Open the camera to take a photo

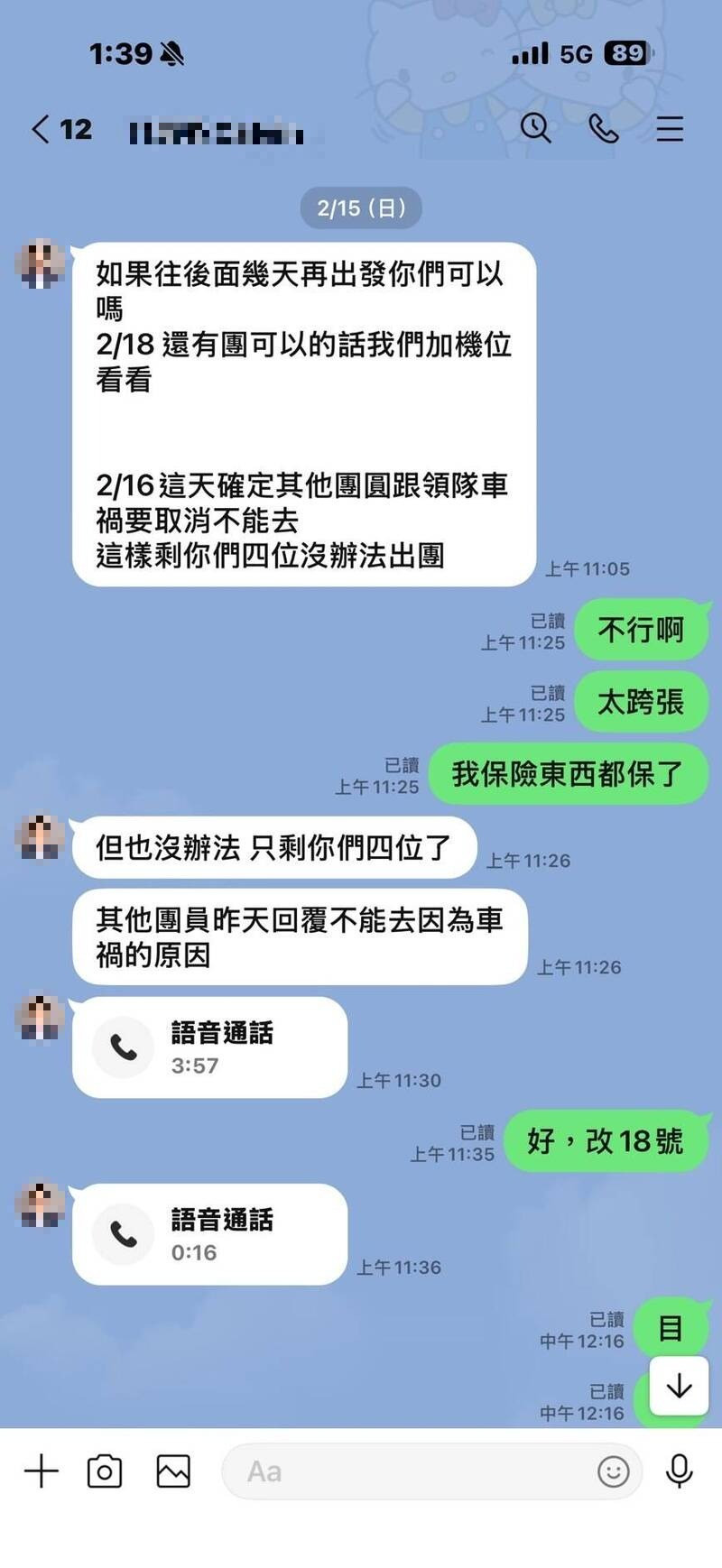105,1471
